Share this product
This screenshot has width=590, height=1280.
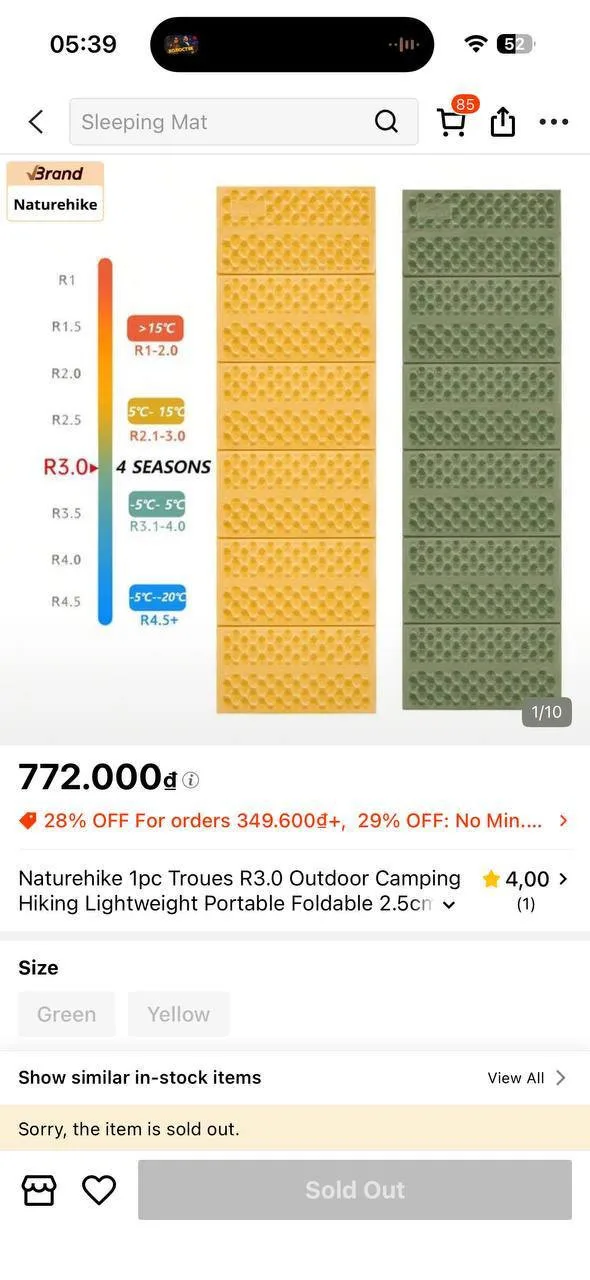click(503, 122)
